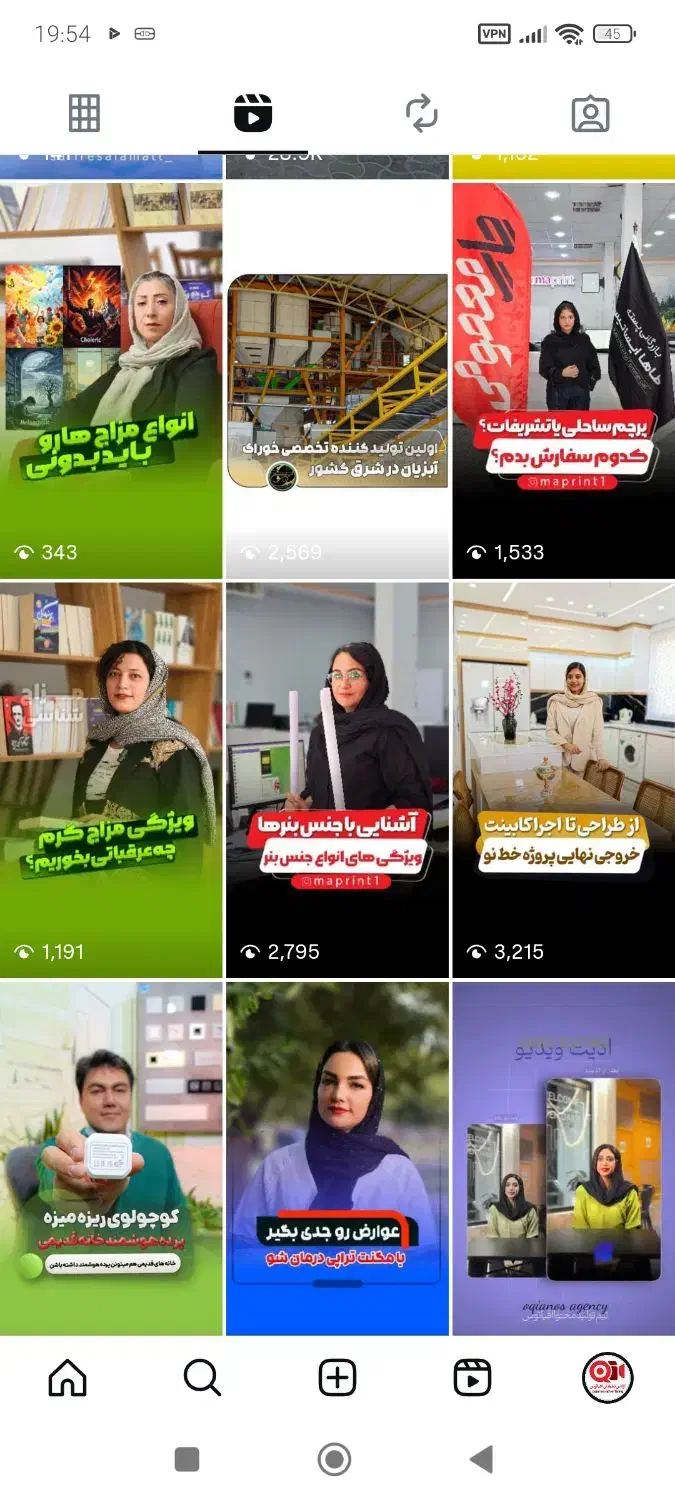Tap the system back button
This screenshot has height=1500, width=675.
(x=482, y=1459)
